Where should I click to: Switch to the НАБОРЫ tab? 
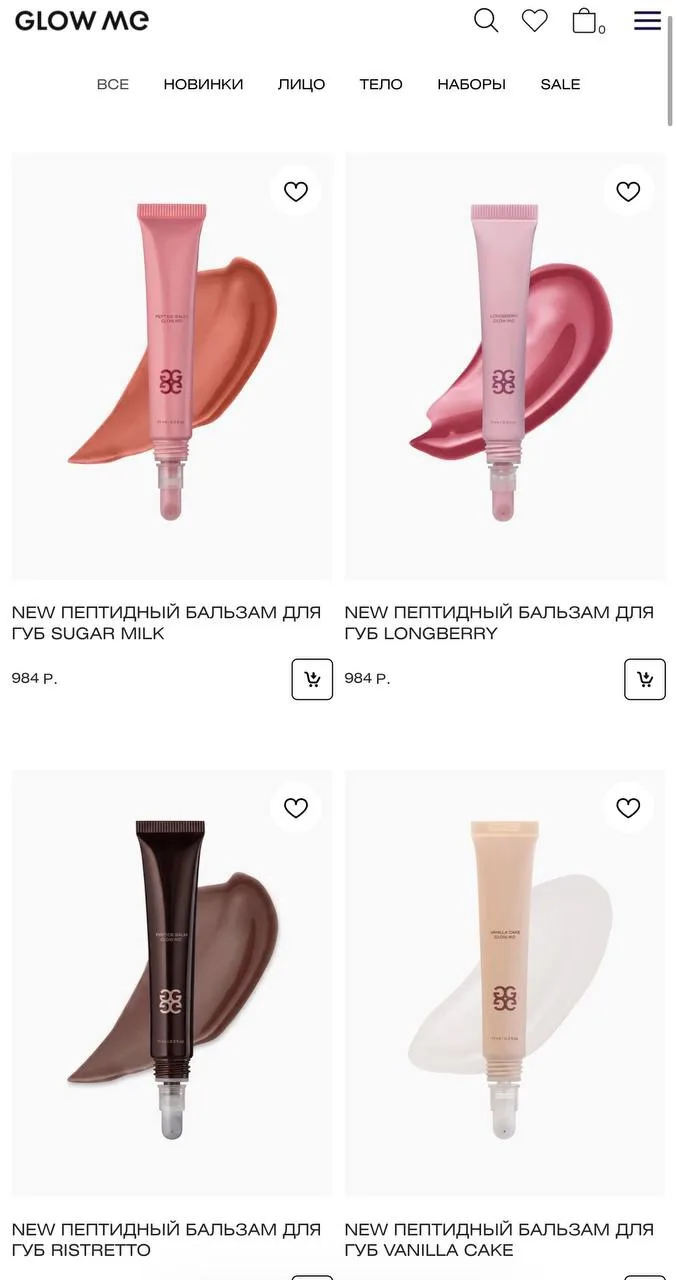tap(471, 84)
